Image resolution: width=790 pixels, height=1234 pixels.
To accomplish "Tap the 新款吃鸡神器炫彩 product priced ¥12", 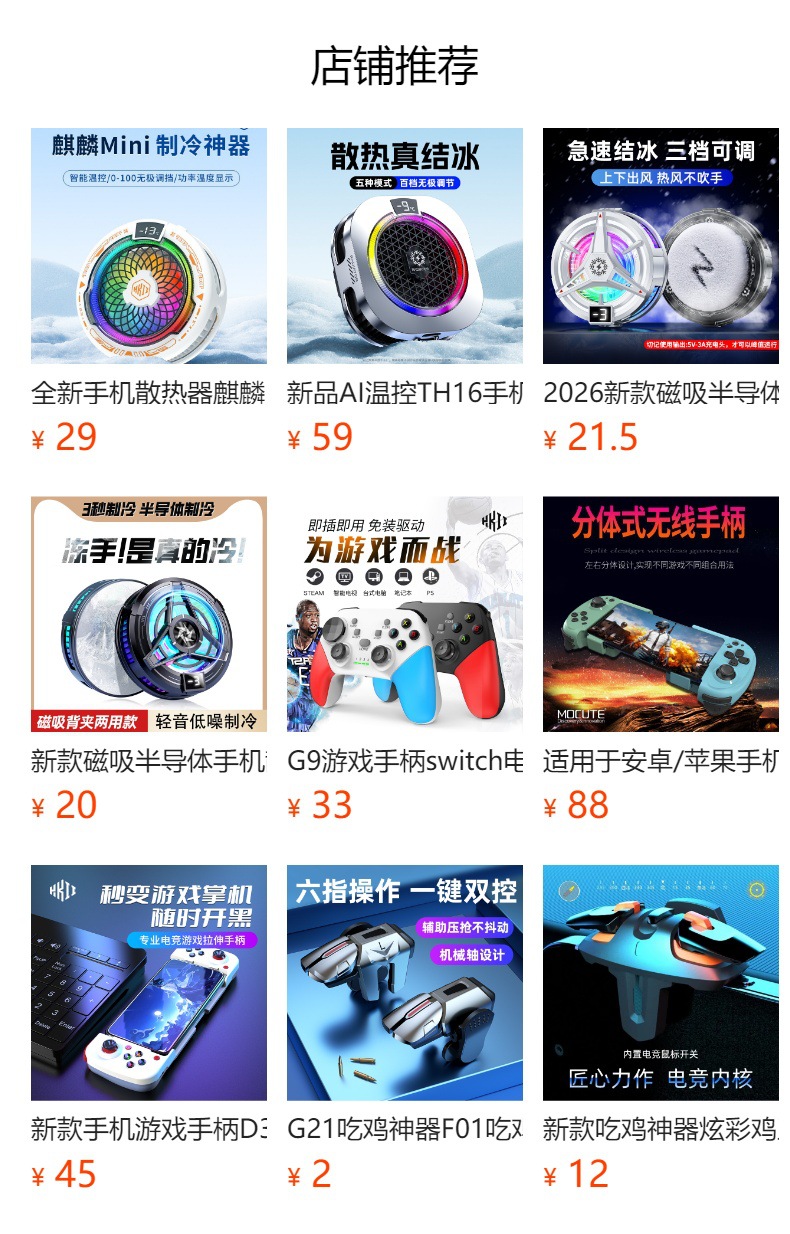I will tap(660, 1029).
